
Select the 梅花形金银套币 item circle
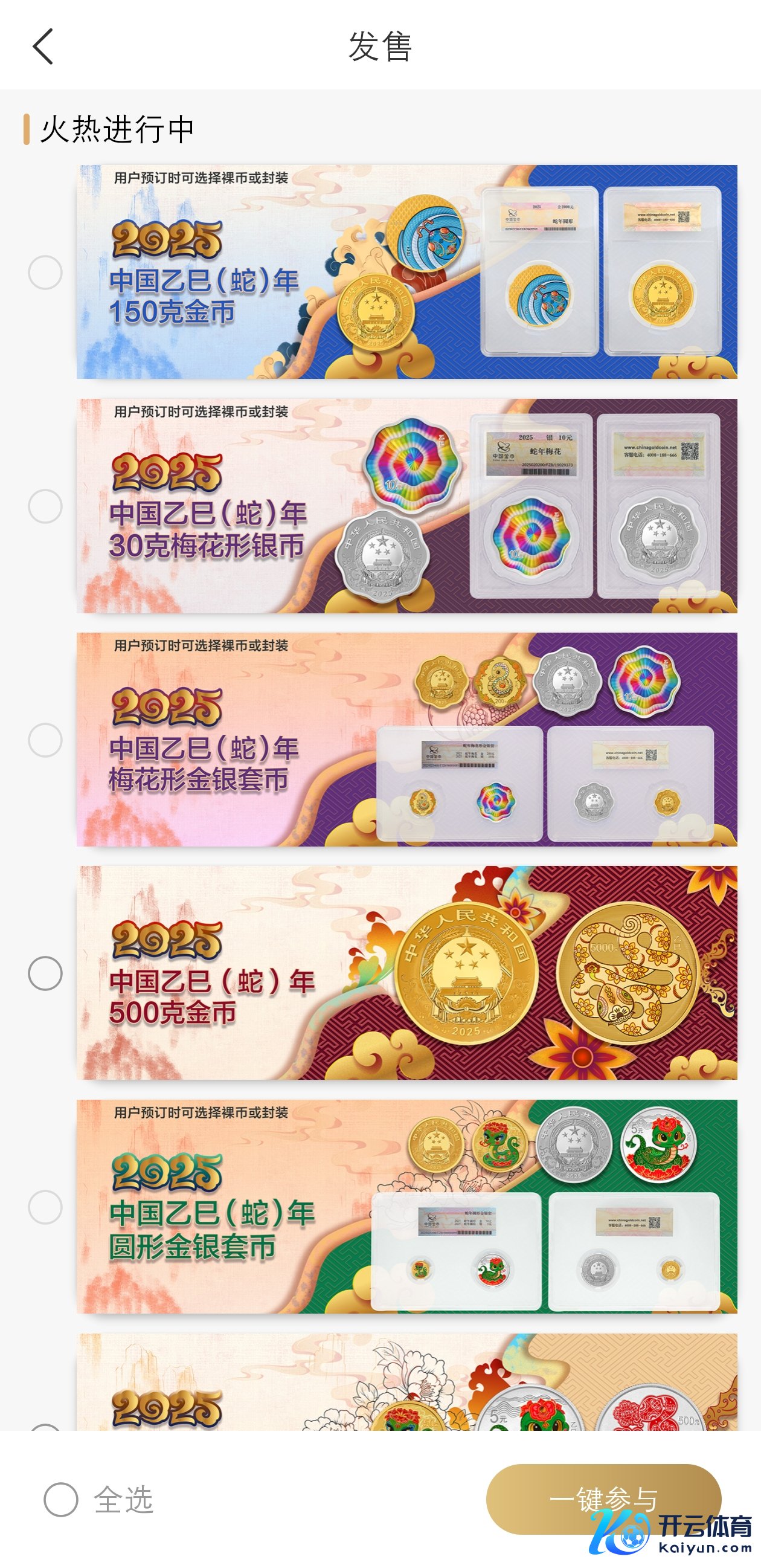click(x=45, y=740)
